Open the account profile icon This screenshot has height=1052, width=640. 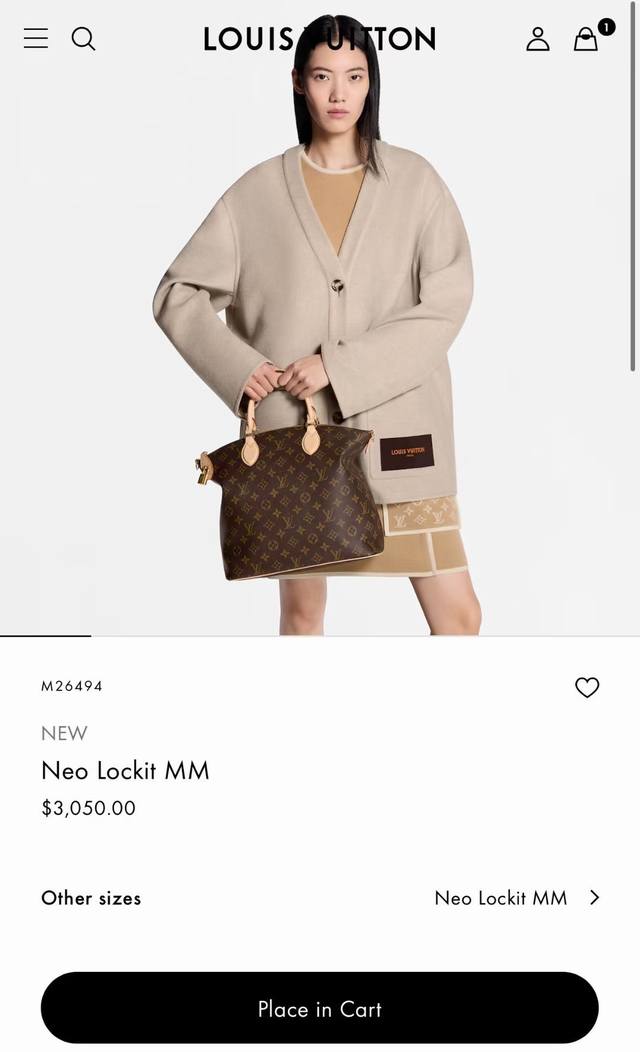point(538,39)
